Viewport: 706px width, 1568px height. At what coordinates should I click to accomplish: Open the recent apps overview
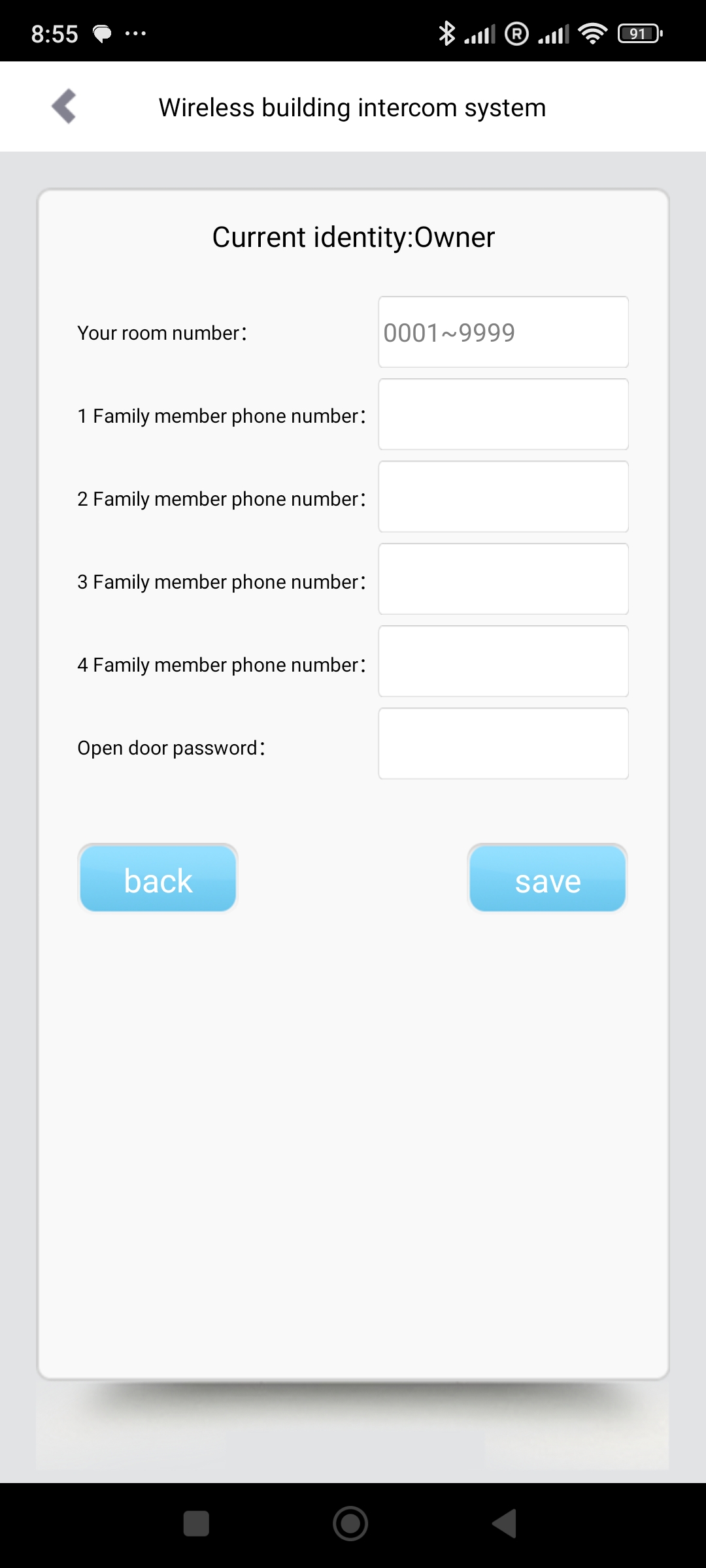point(196,1524)
